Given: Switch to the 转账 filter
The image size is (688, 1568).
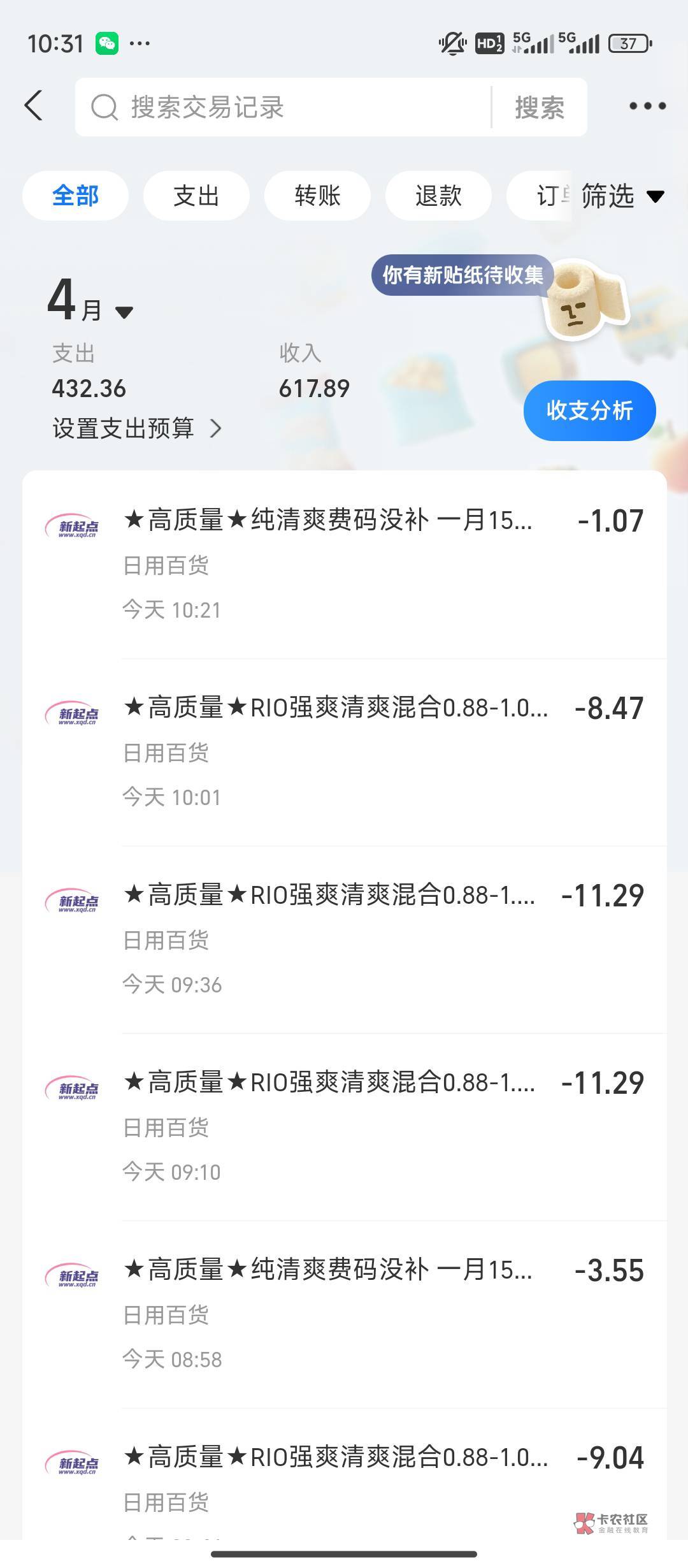Looking at the screenshot, I should pos(317,196).
